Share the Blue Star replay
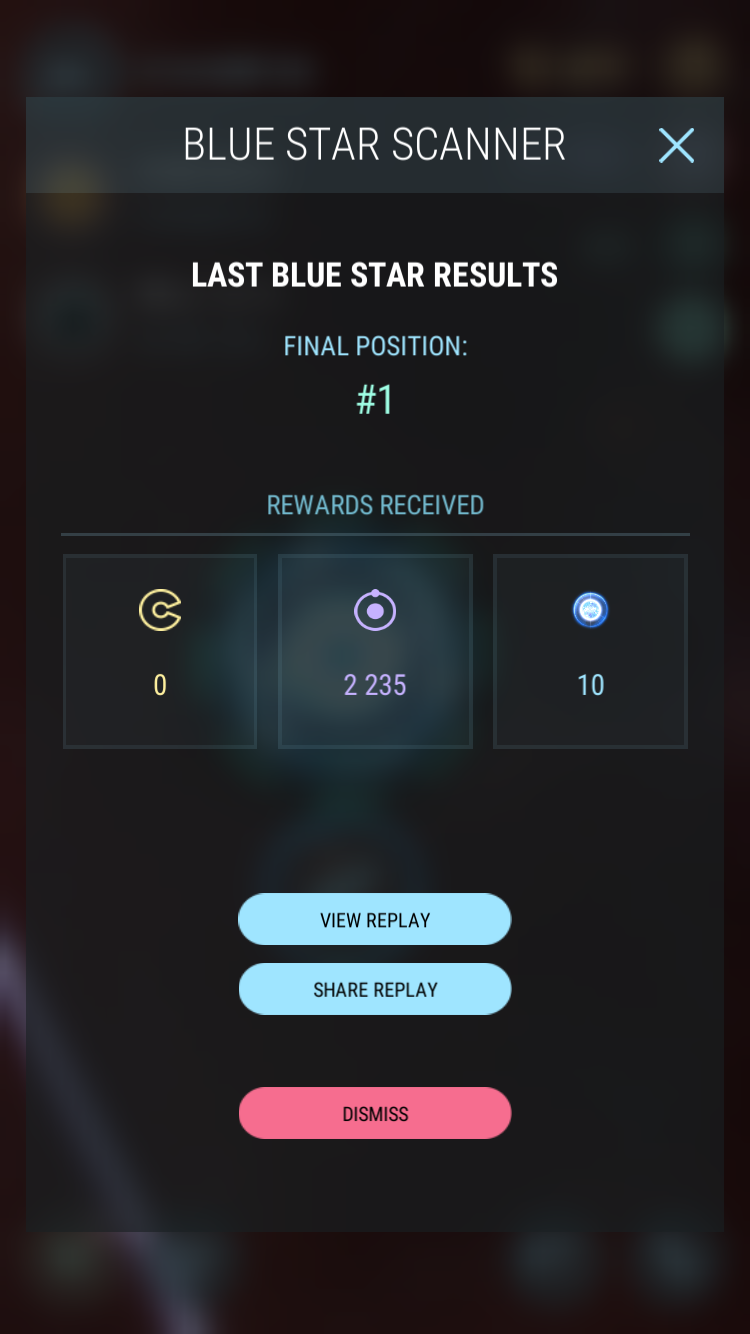Screen dimensions: 750x1334 click(x=375, y=990)
